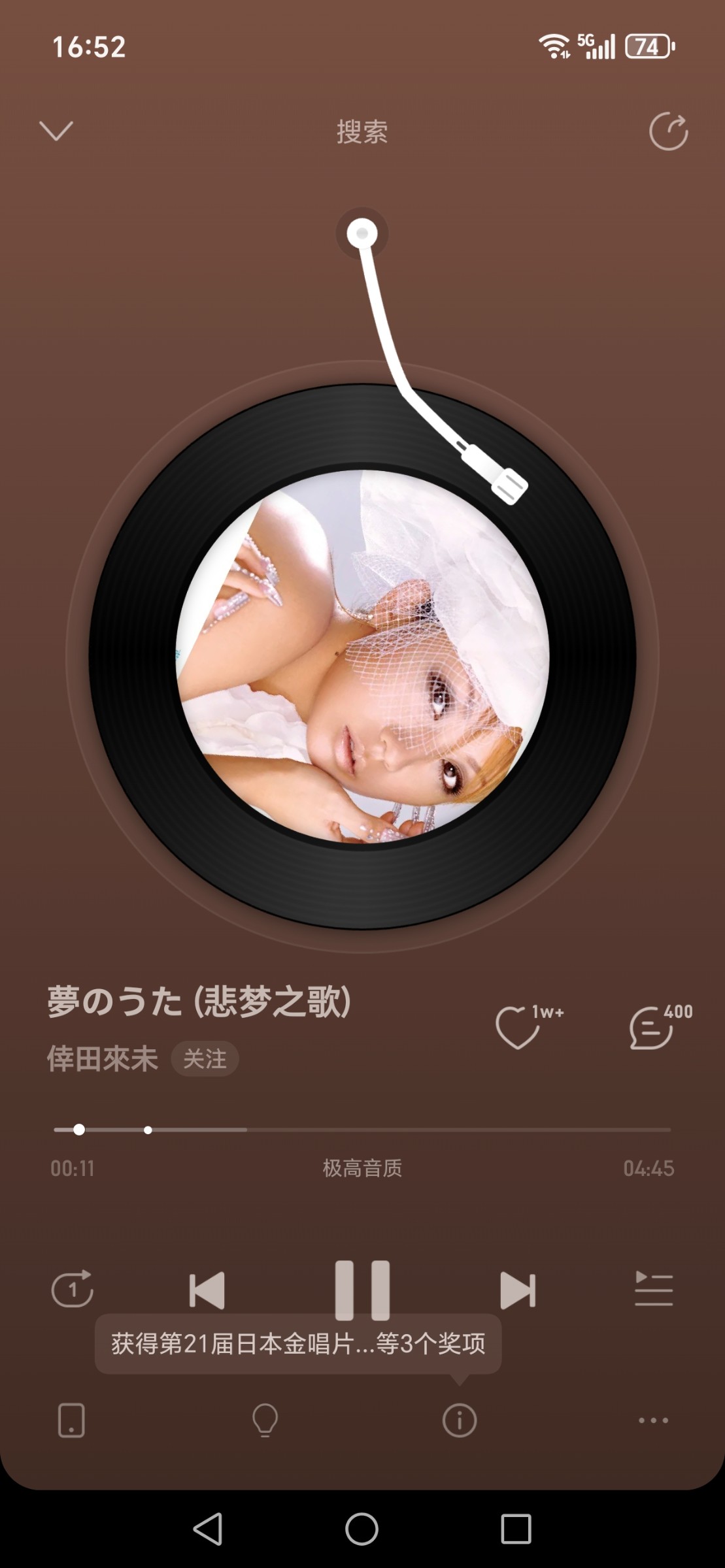Open the 搜索 search label

[362, 132]
